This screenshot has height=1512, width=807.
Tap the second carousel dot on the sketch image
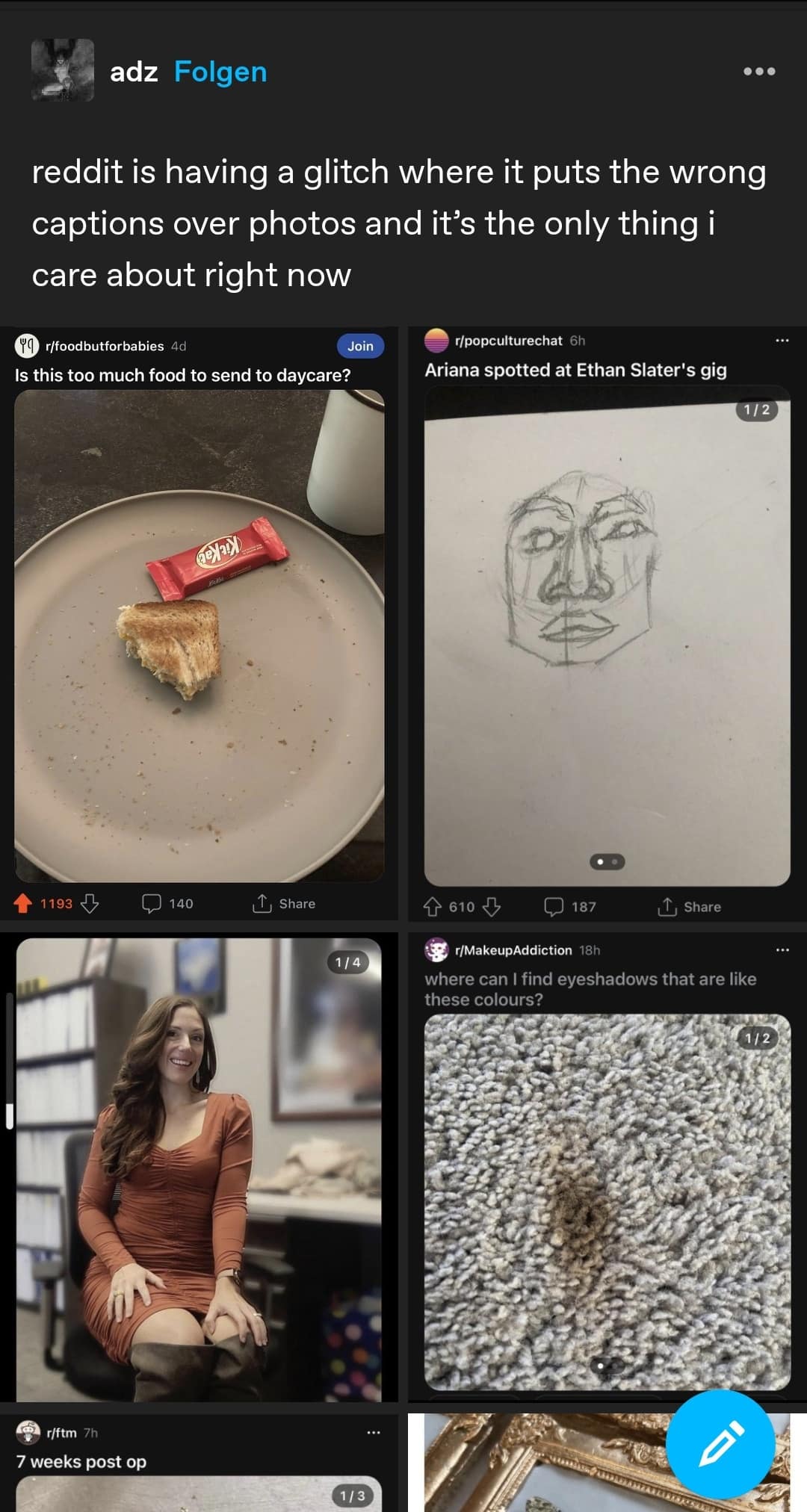[x=614, y=863]
